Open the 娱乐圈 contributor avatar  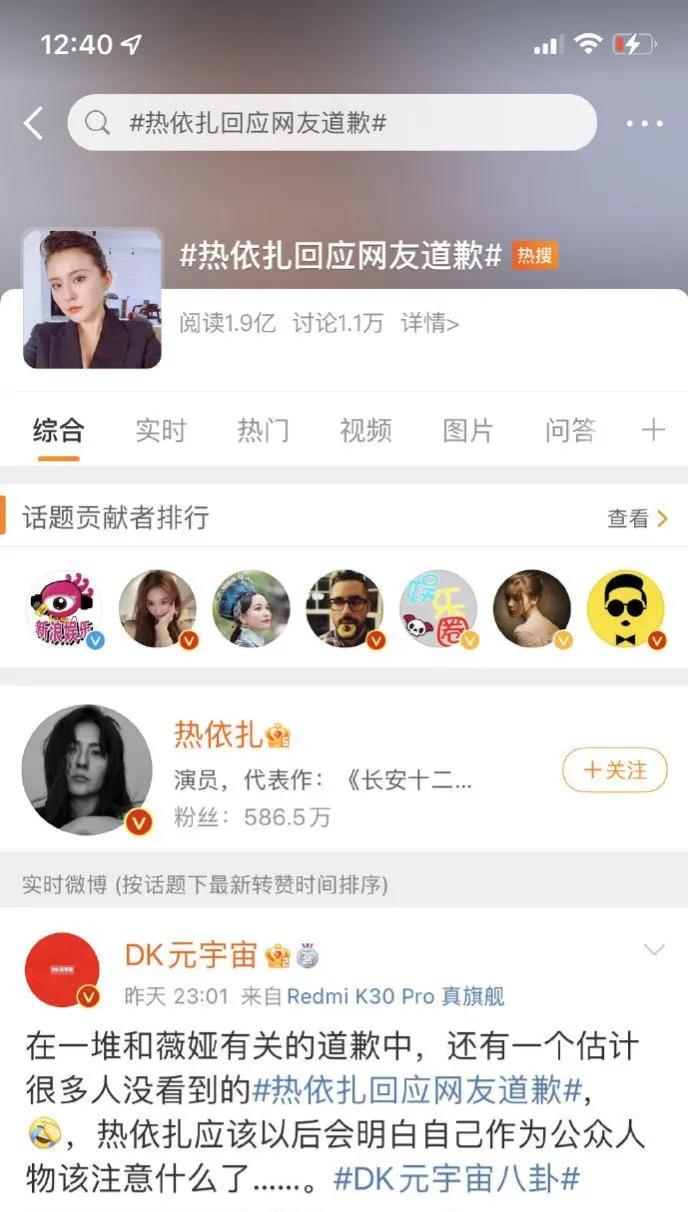click(438, 608)
